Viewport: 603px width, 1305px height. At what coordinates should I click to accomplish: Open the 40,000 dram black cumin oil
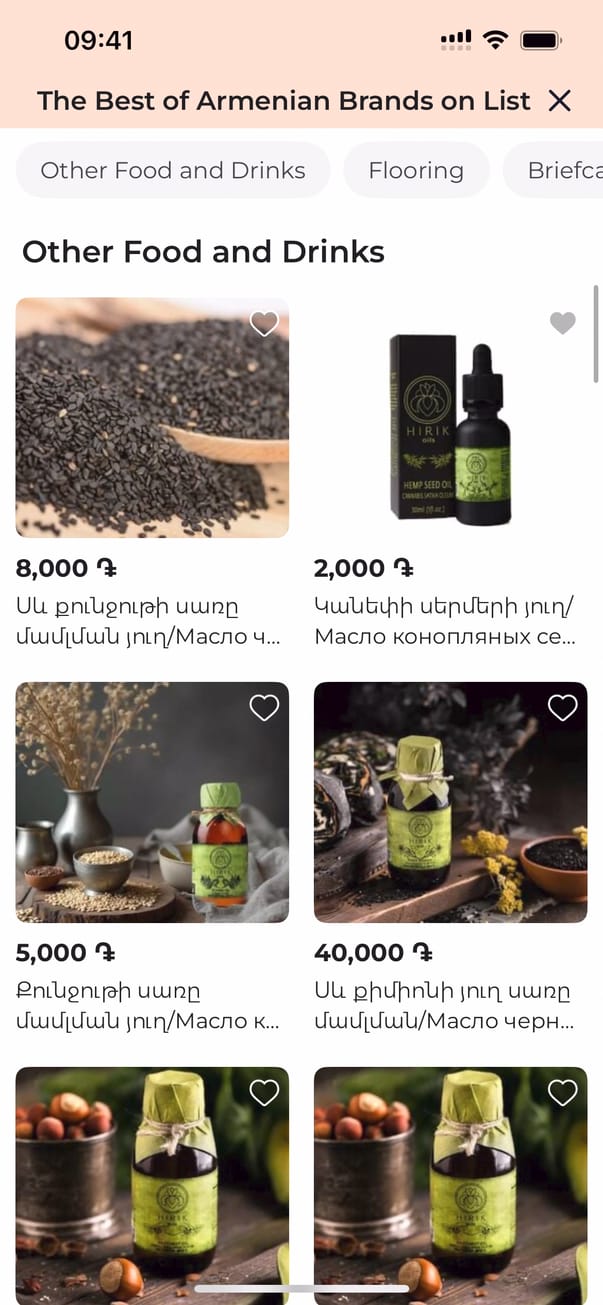pyautogui.click(x=450, y=802)
